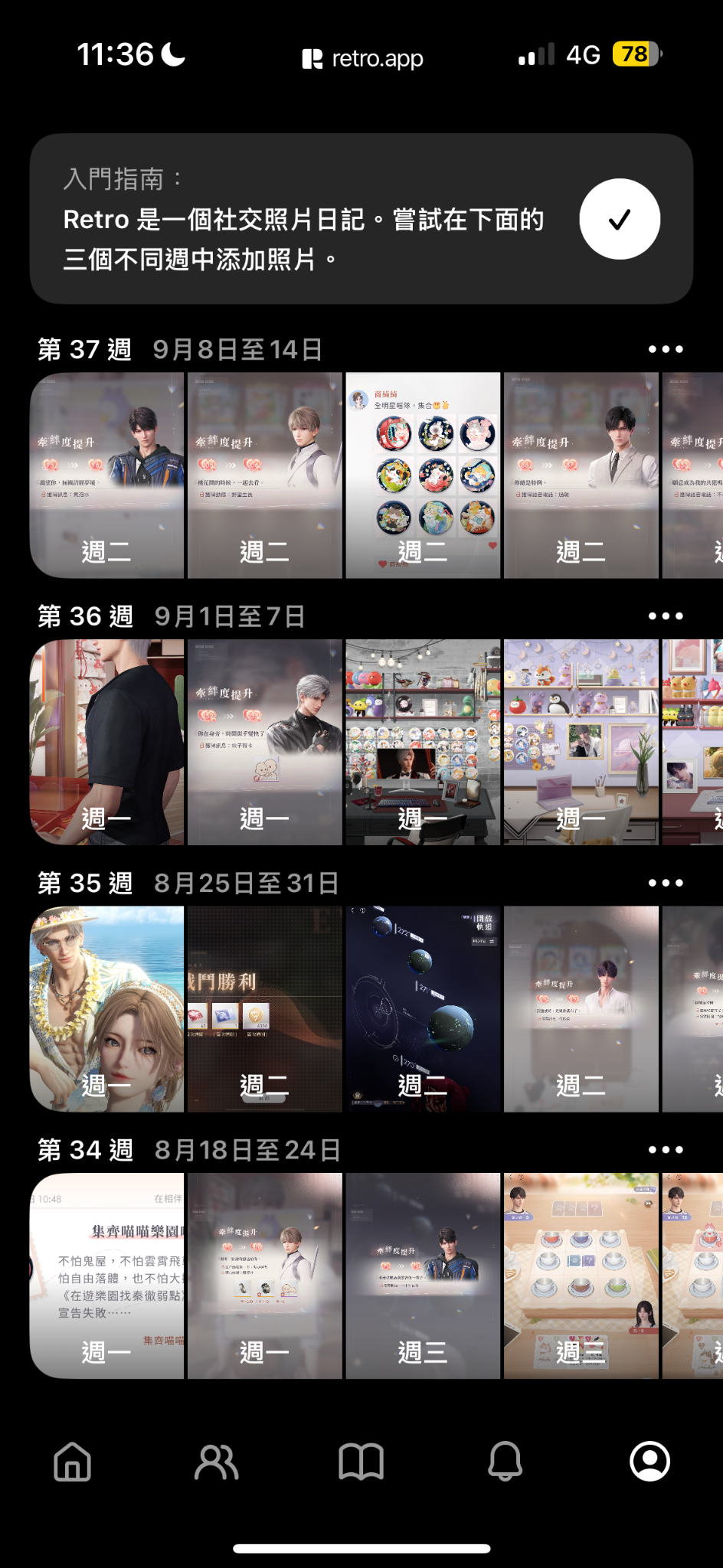
Task: Open the nine-badge collection photo in week 37
Action: point(423,475)
